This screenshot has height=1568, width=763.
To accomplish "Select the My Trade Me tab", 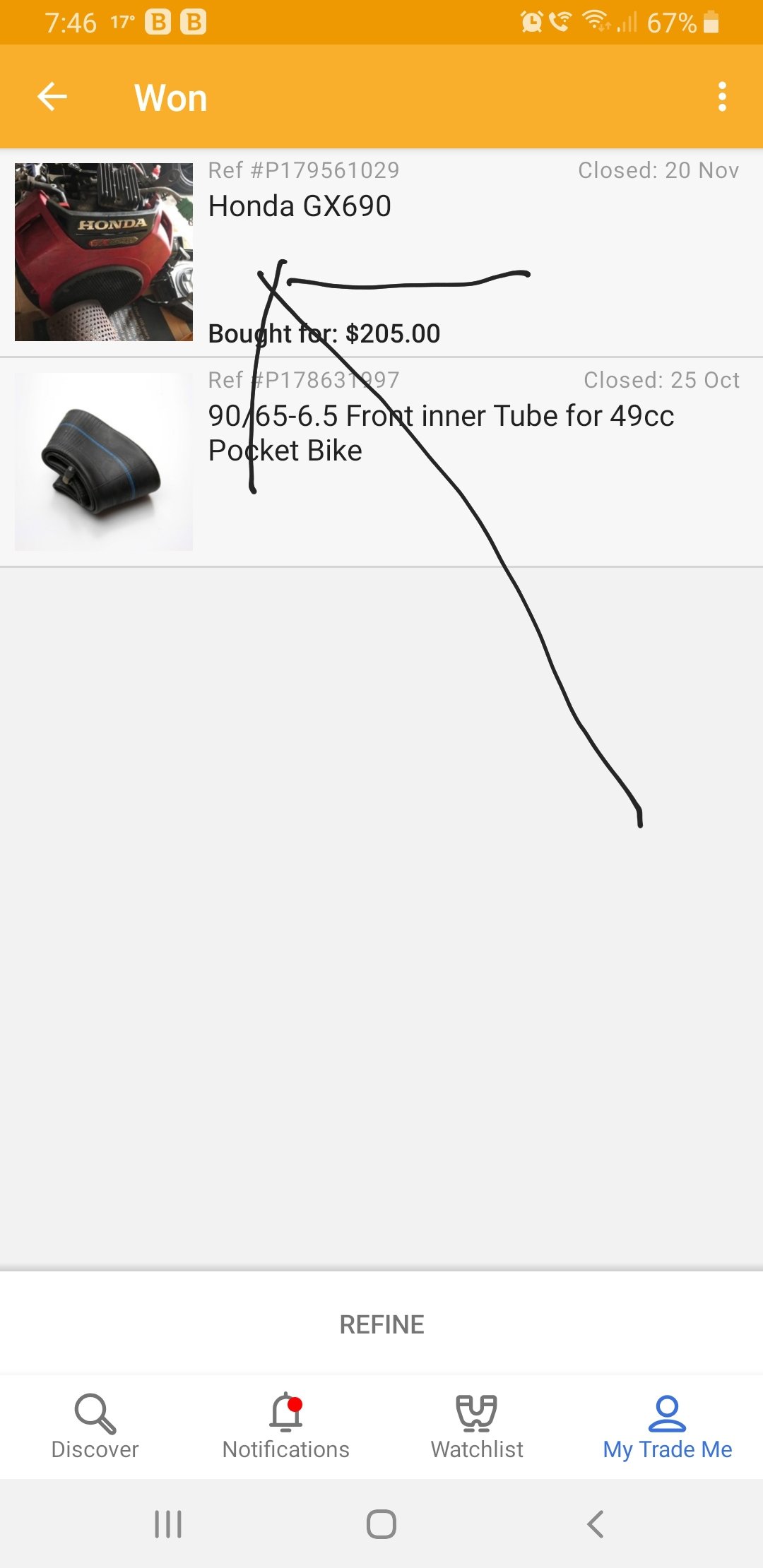I will click(x=668, y=1427).
